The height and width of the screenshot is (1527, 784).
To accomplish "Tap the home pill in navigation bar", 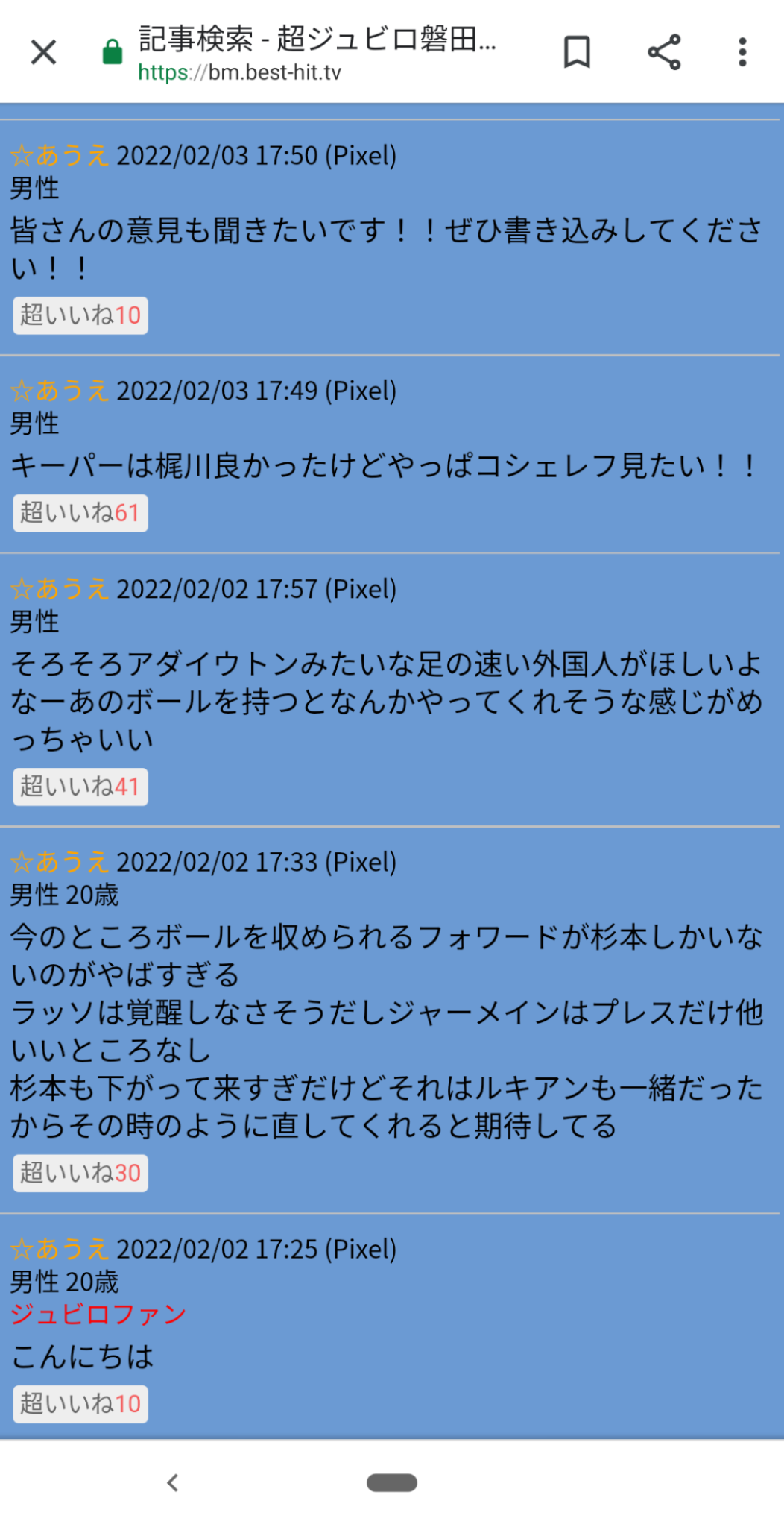I will click(391, 1482).
